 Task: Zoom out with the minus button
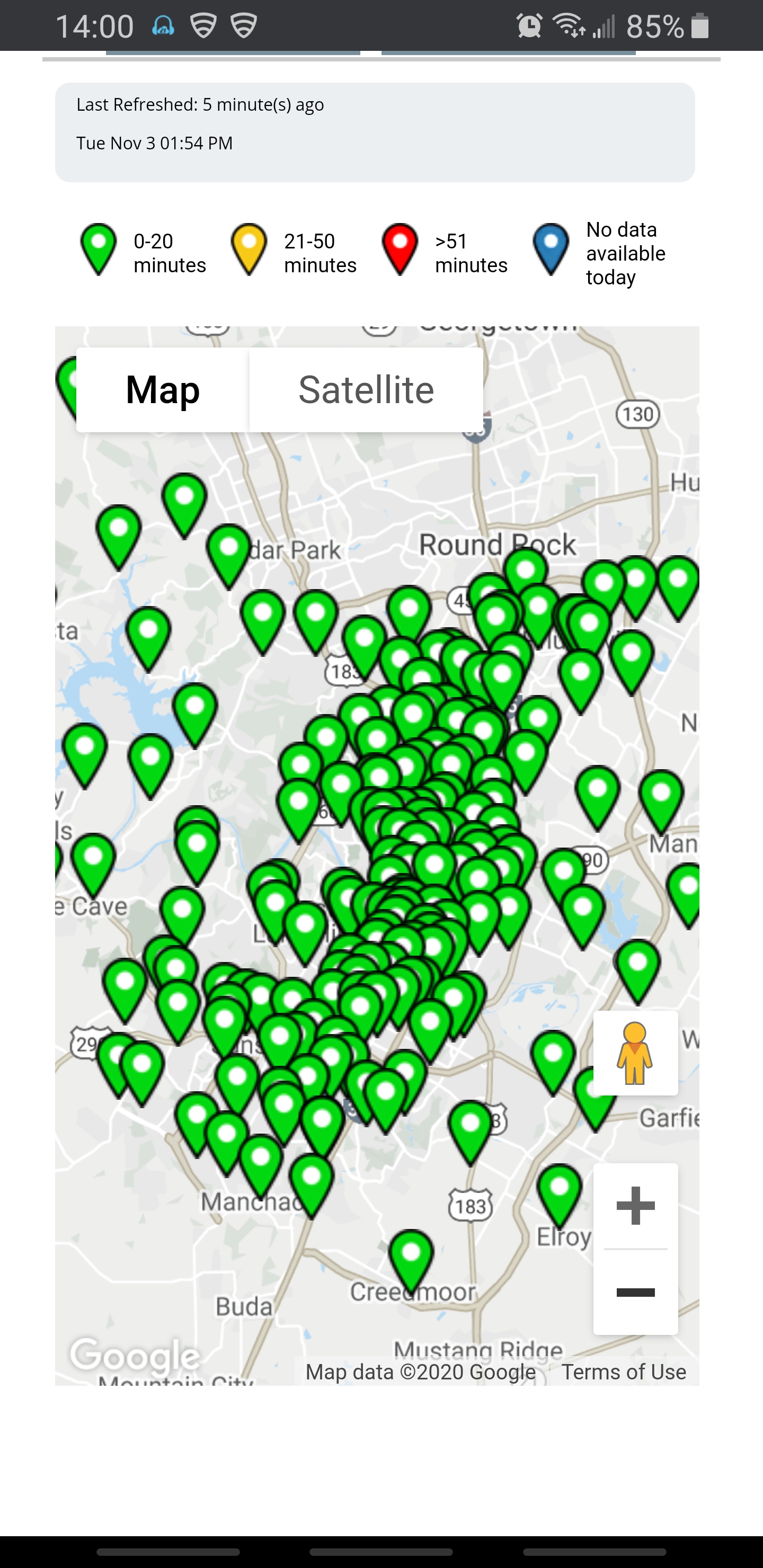(x=635, y=1291)
